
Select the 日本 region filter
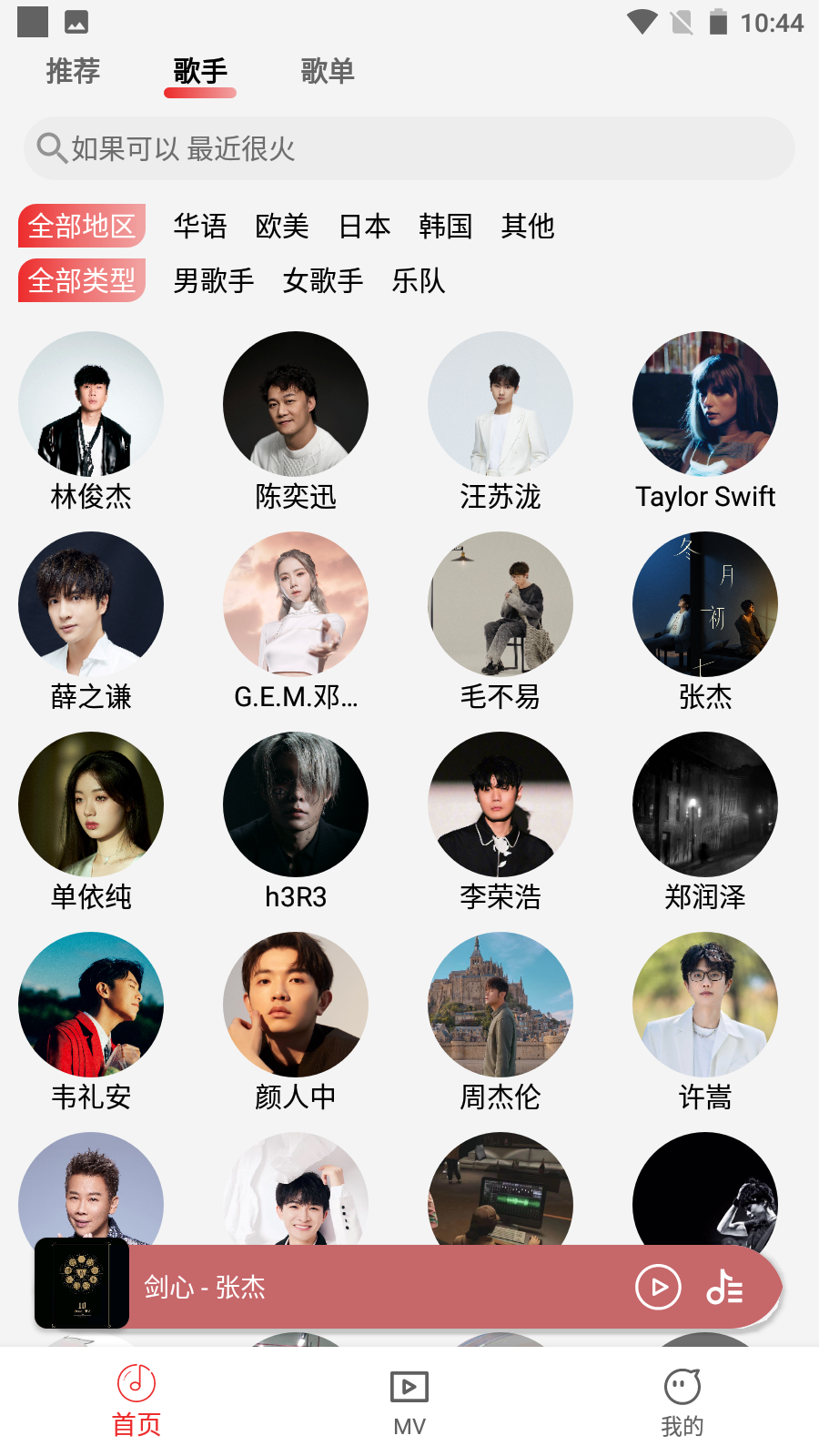coord(364,226)
